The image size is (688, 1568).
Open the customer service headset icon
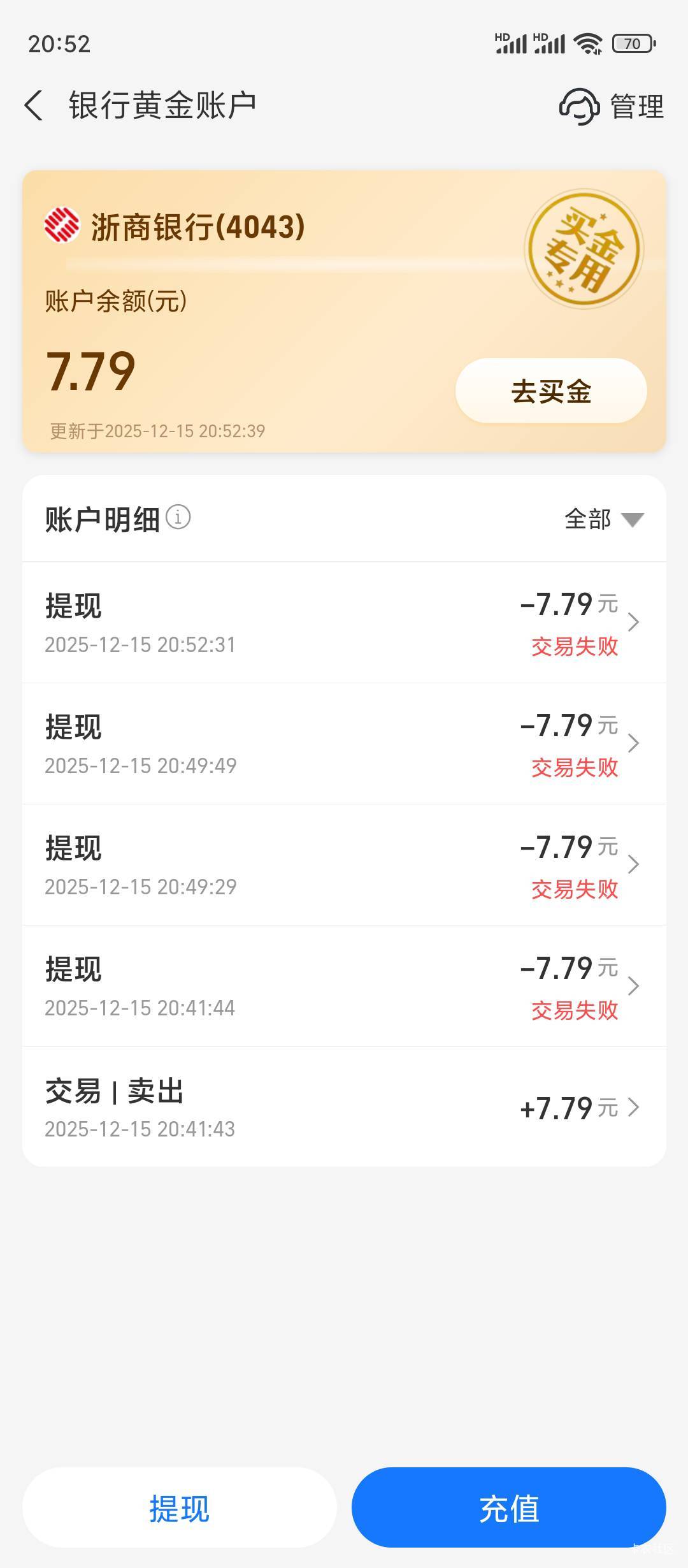pos(578,106)
